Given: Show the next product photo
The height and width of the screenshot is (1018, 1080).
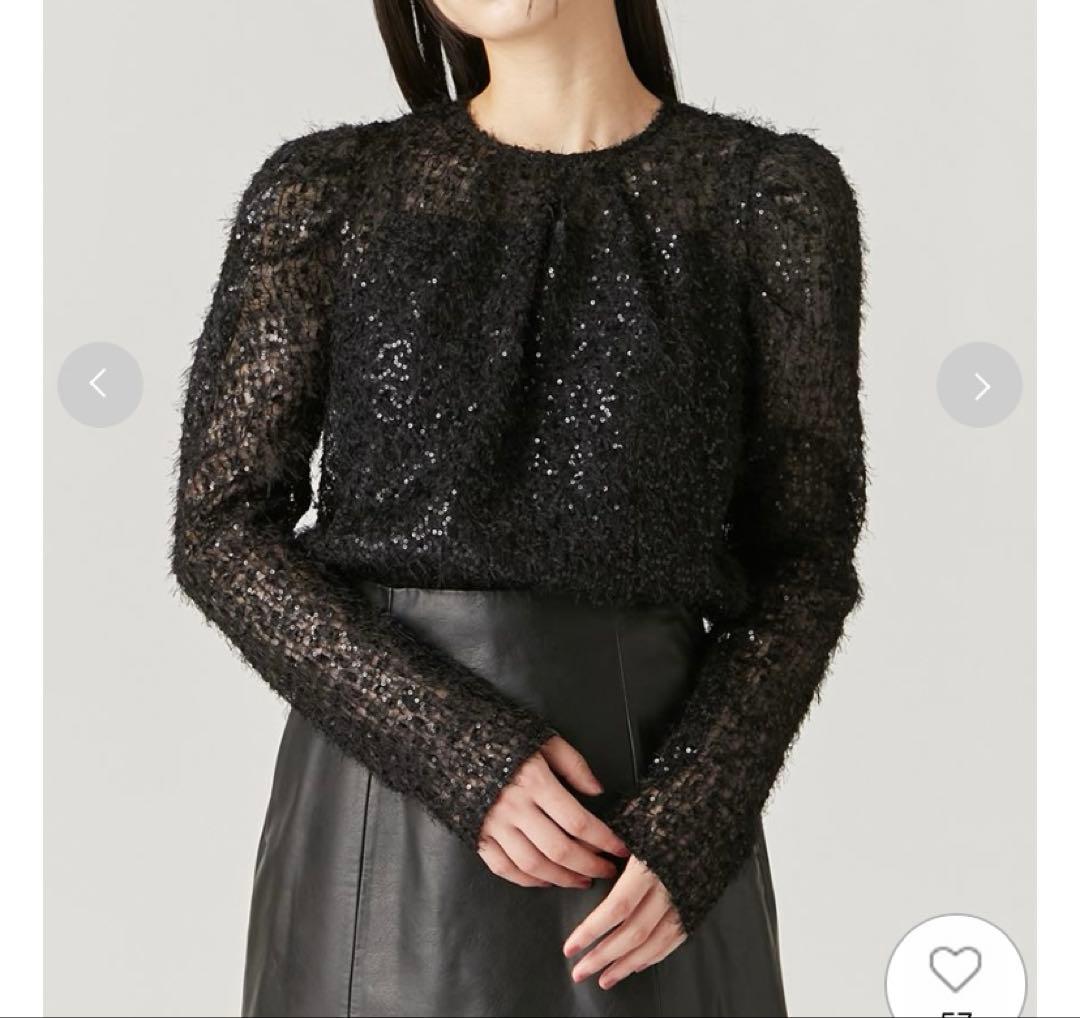Looking at the screenshot, I should click(979, 385).
